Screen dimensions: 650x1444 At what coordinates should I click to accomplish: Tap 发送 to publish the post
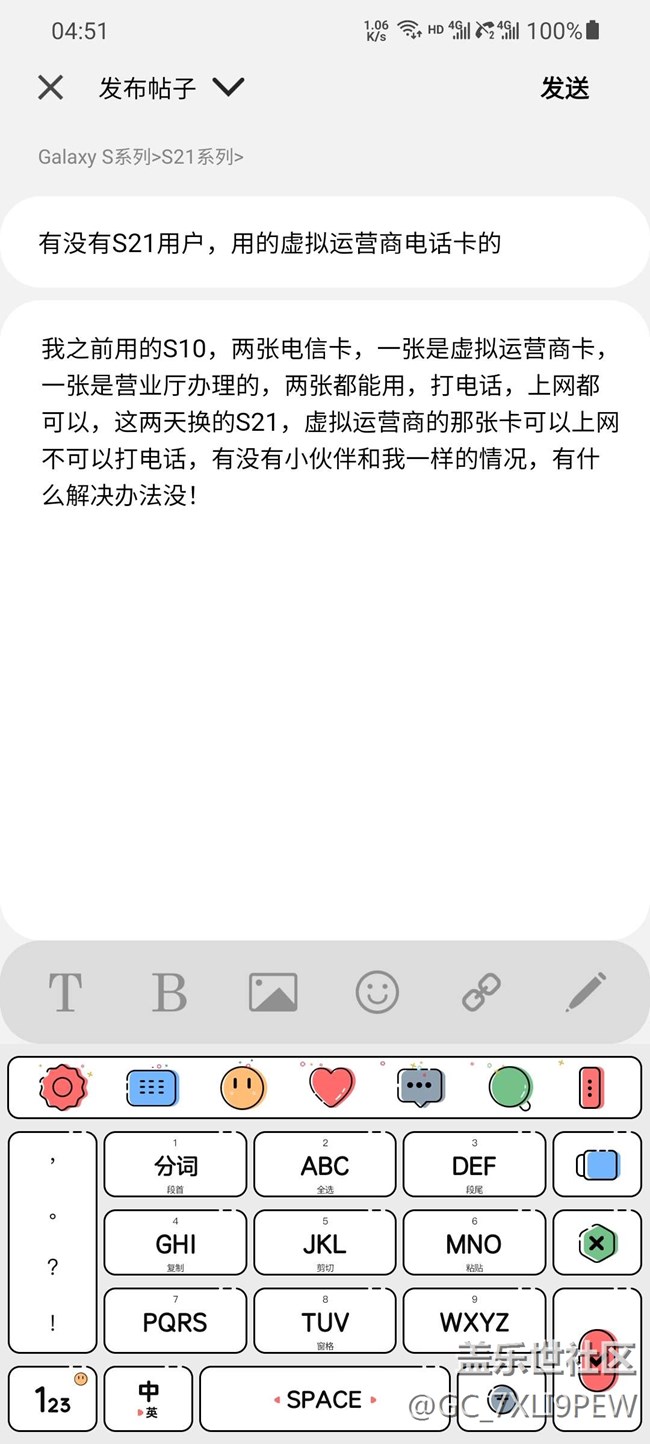pyautogui.click(x=565, y=88)
